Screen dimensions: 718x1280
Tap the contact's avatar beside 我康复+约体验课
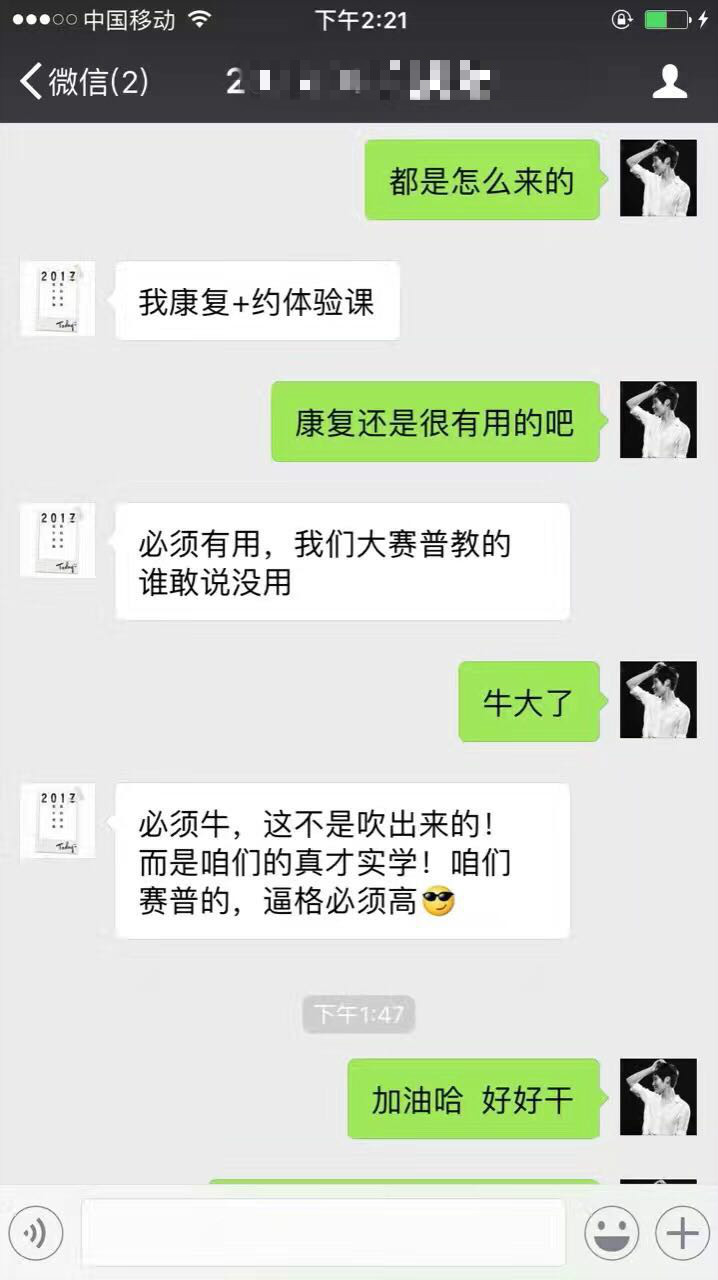[58, 298]
